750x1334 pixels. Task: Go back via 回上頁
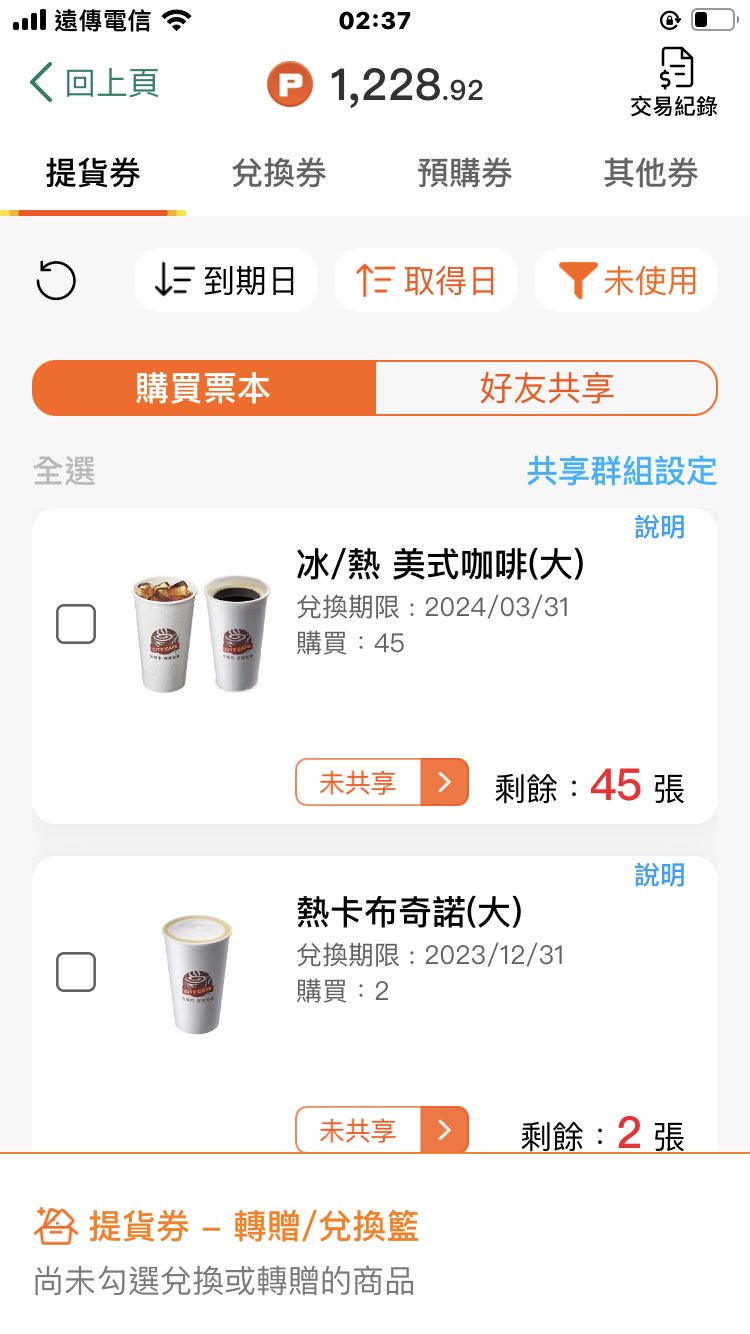[95, 83]
